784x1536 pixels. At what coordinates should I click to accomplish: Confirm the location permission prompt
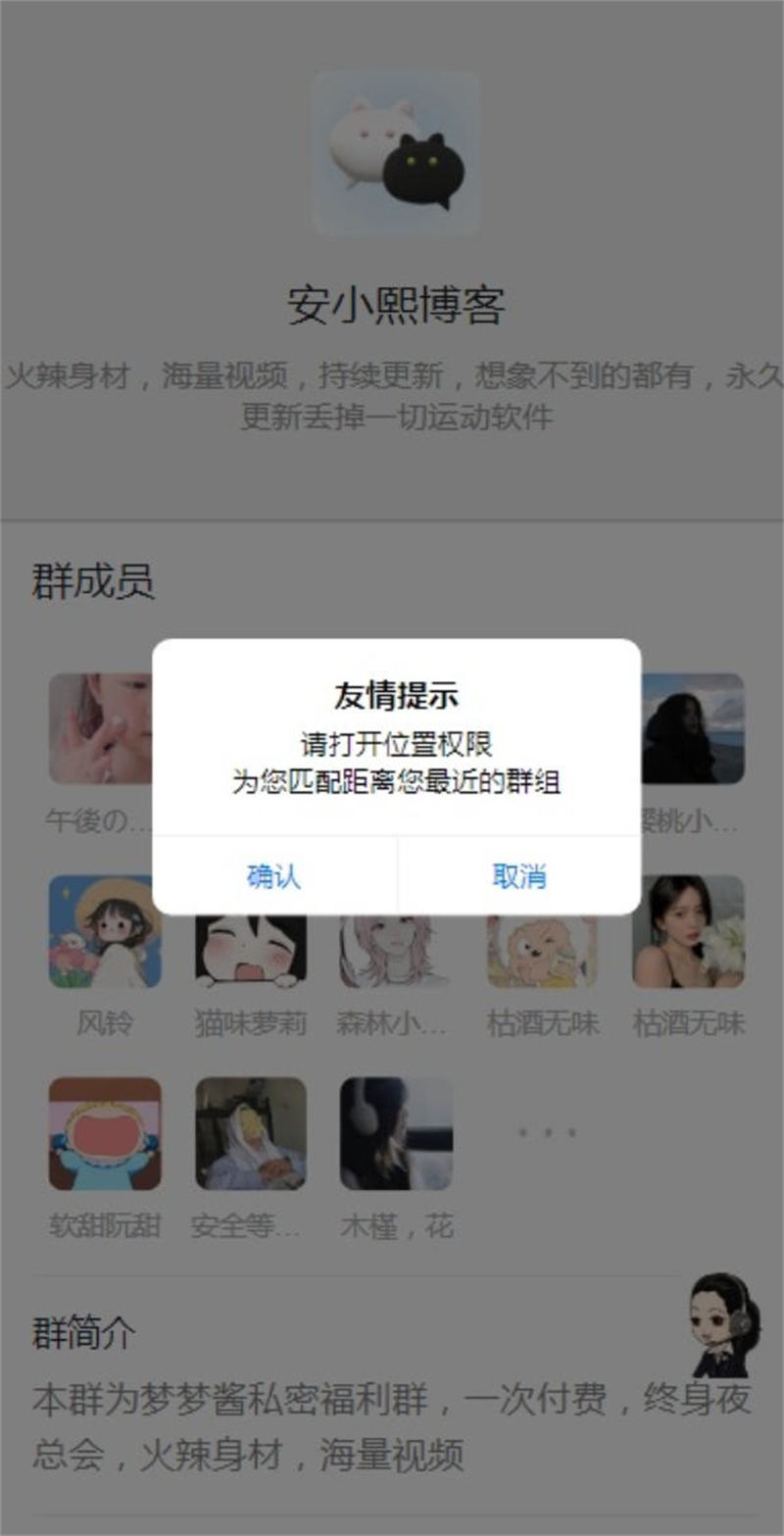pos(274,875)
